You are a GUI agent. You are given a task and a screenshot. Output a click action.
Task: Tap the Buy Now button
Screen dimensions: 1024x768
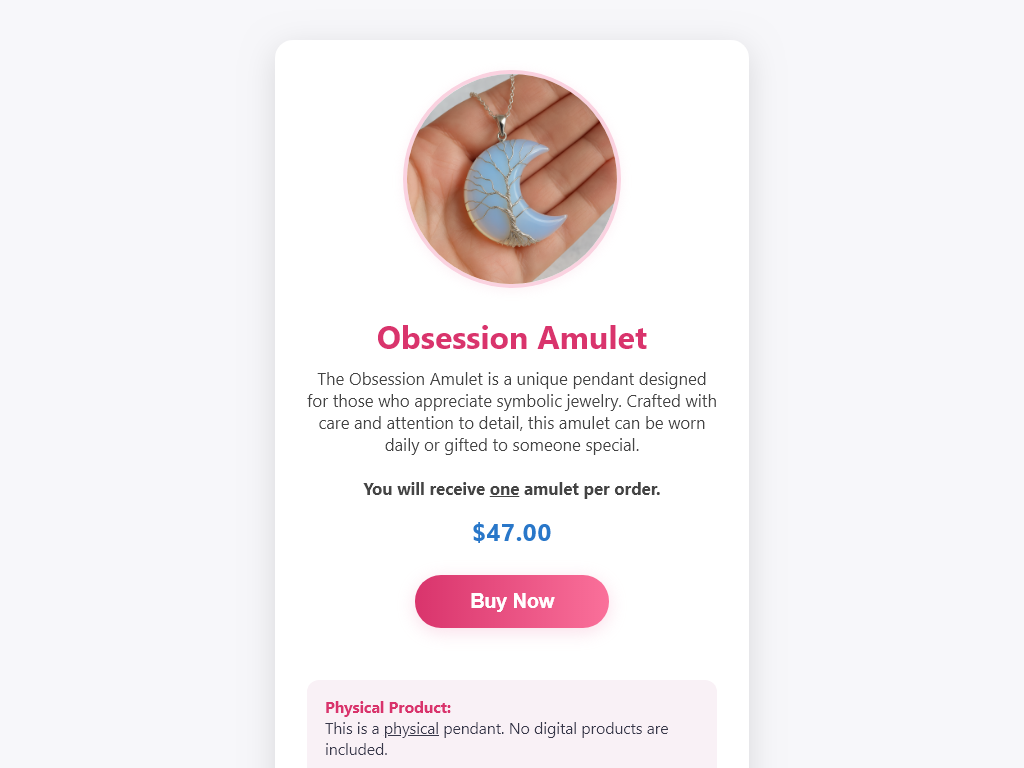click(x=512, y=601)
